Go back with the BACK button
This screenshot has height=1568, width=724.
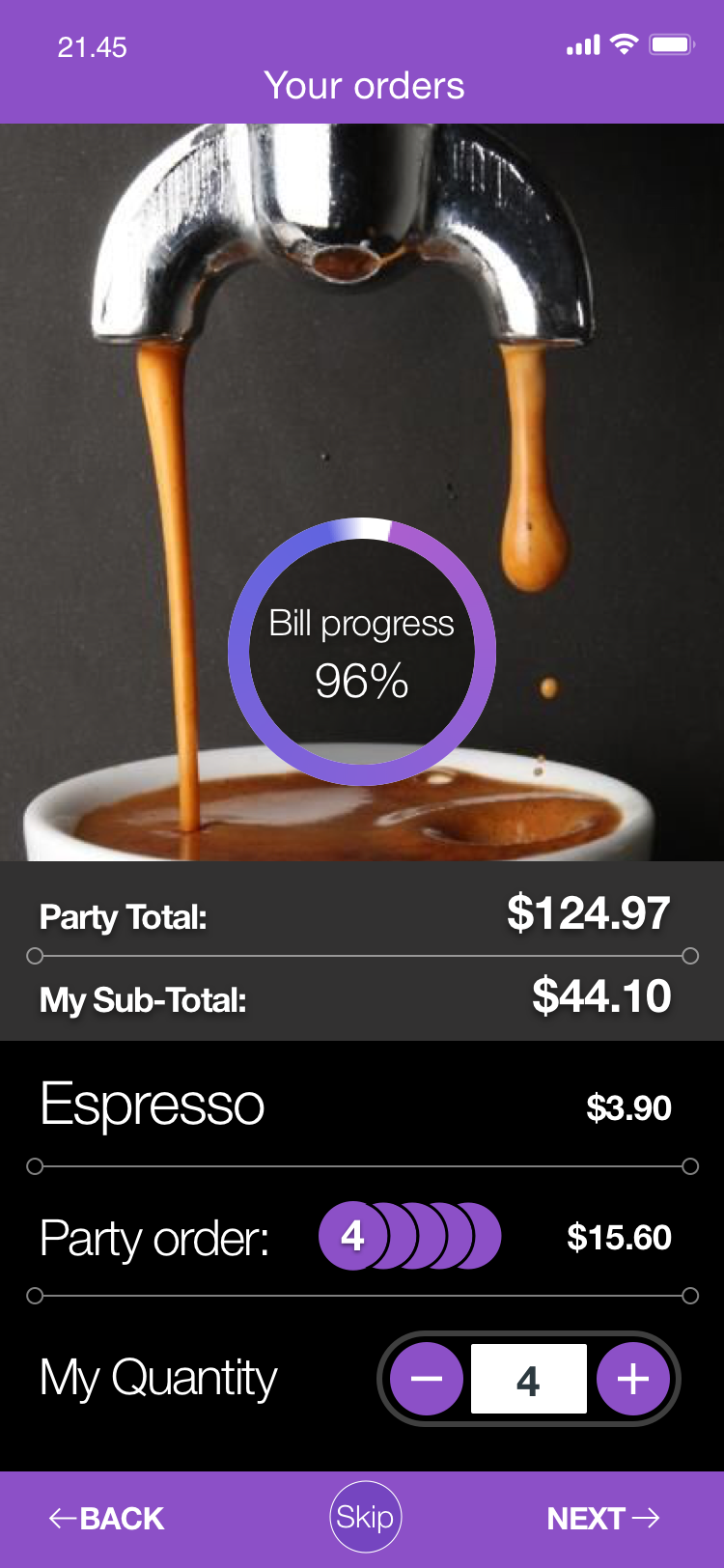[x=107, y=1518]
